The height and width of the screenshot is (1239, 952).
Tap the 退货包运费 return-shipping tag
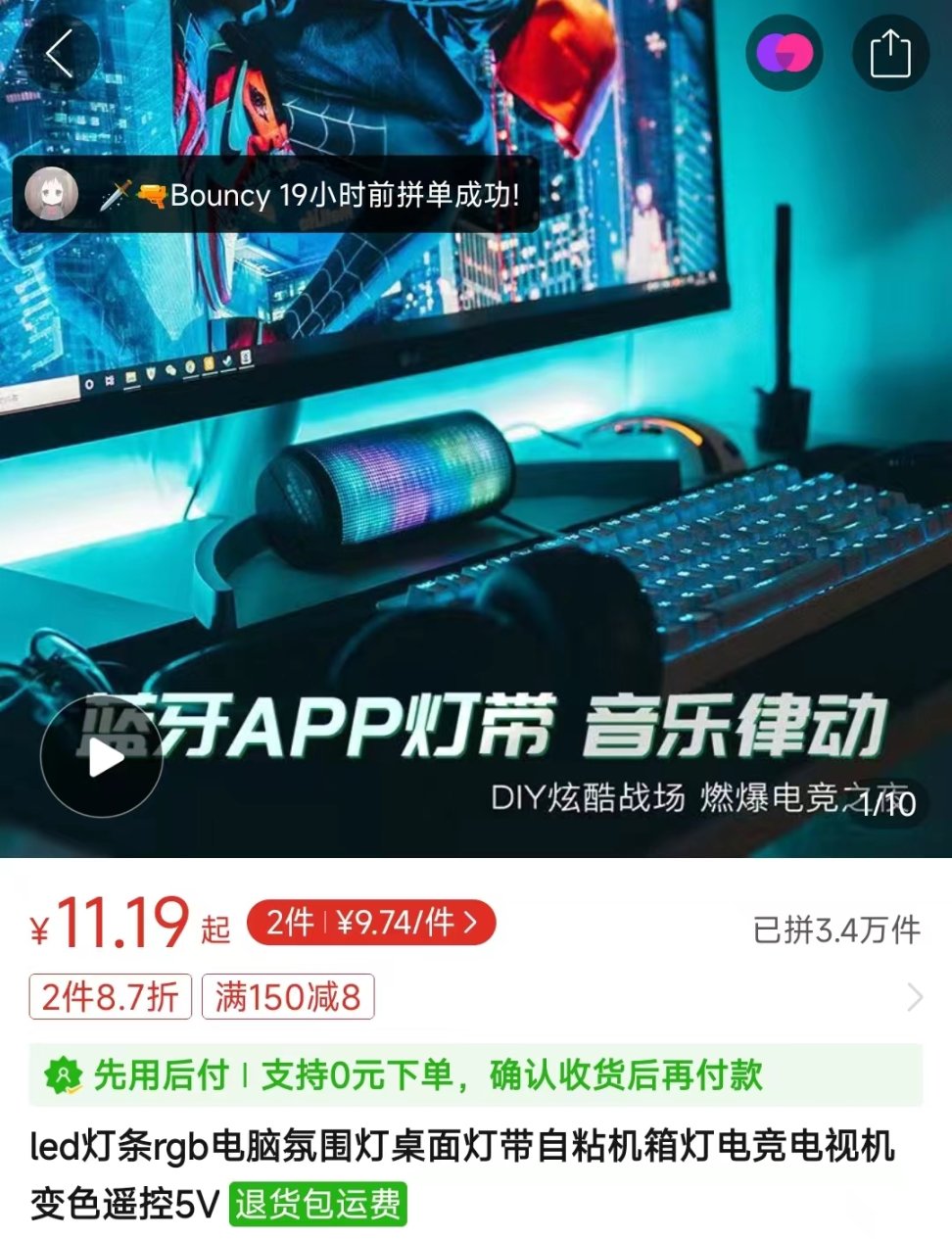(x=318, y=1204)
